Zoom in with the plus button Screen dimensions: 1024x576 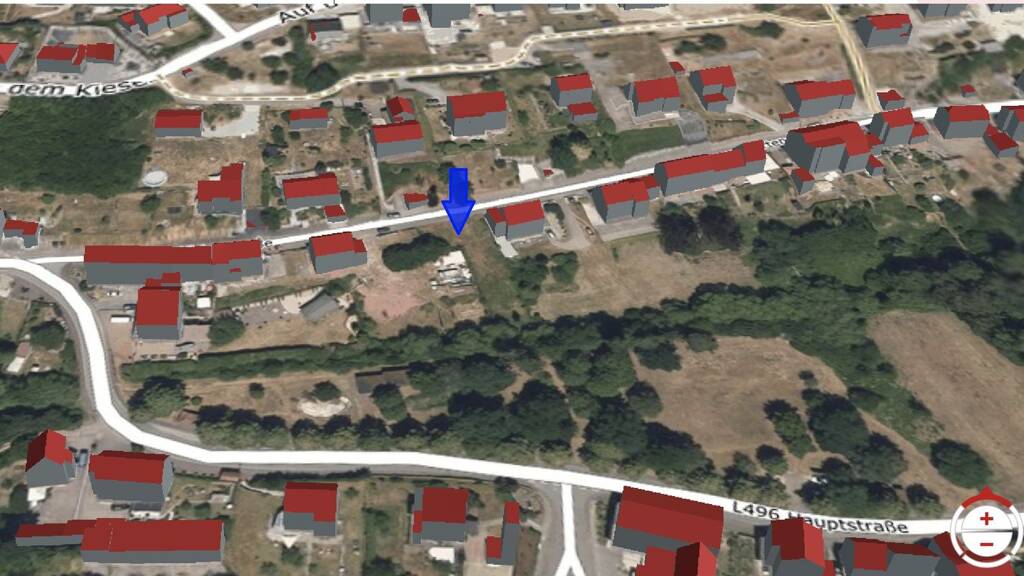pyautogui.click(x=986, y=518)
